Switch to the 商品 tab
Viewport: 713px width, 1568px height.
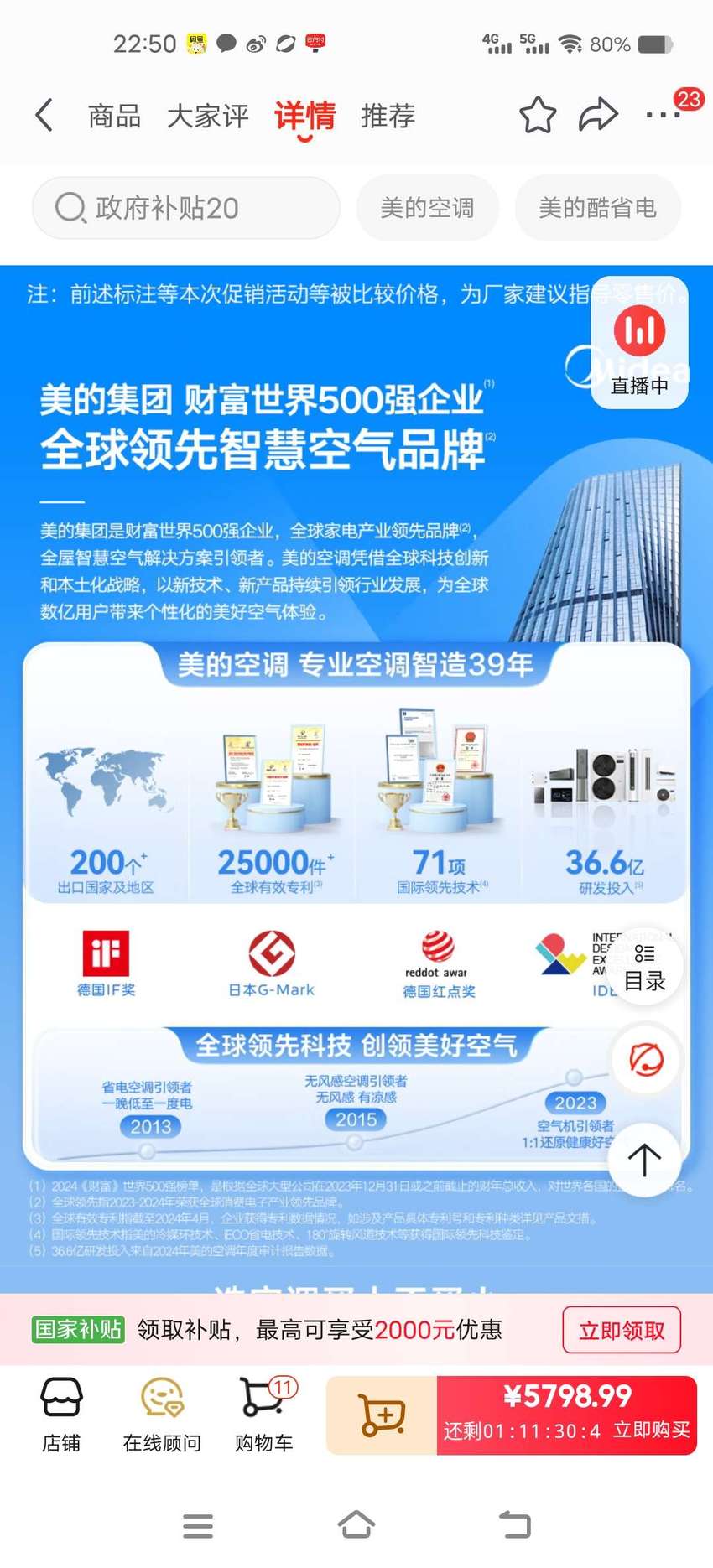coord(114,116)
